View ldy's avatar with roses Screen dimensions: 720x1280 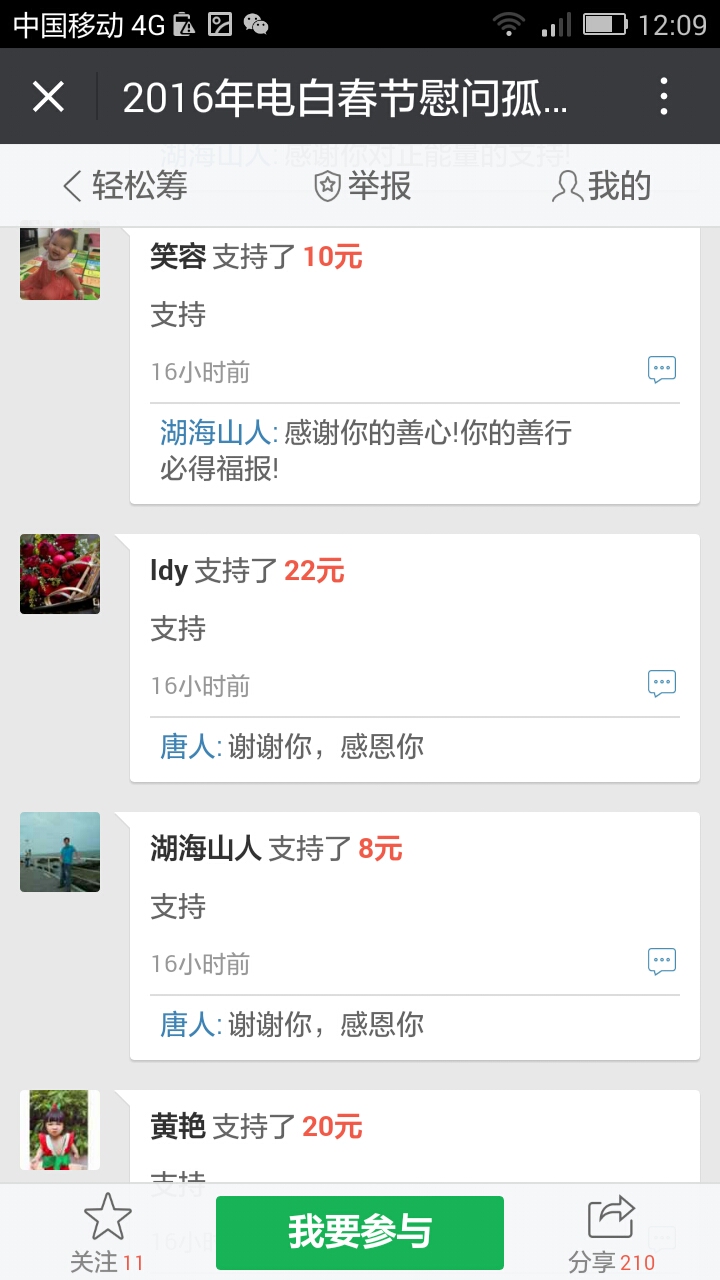[60, 574]
